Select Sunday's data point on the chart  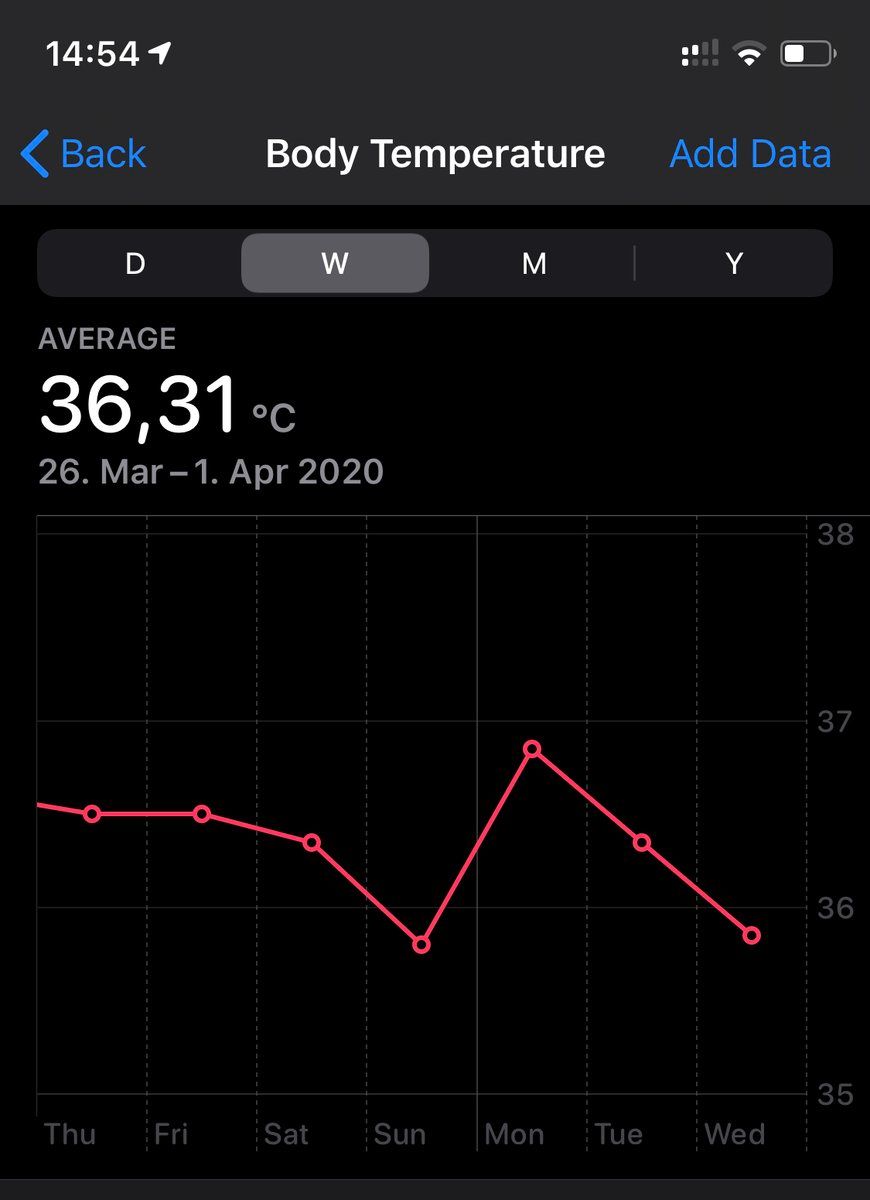(x=422, y=945)
